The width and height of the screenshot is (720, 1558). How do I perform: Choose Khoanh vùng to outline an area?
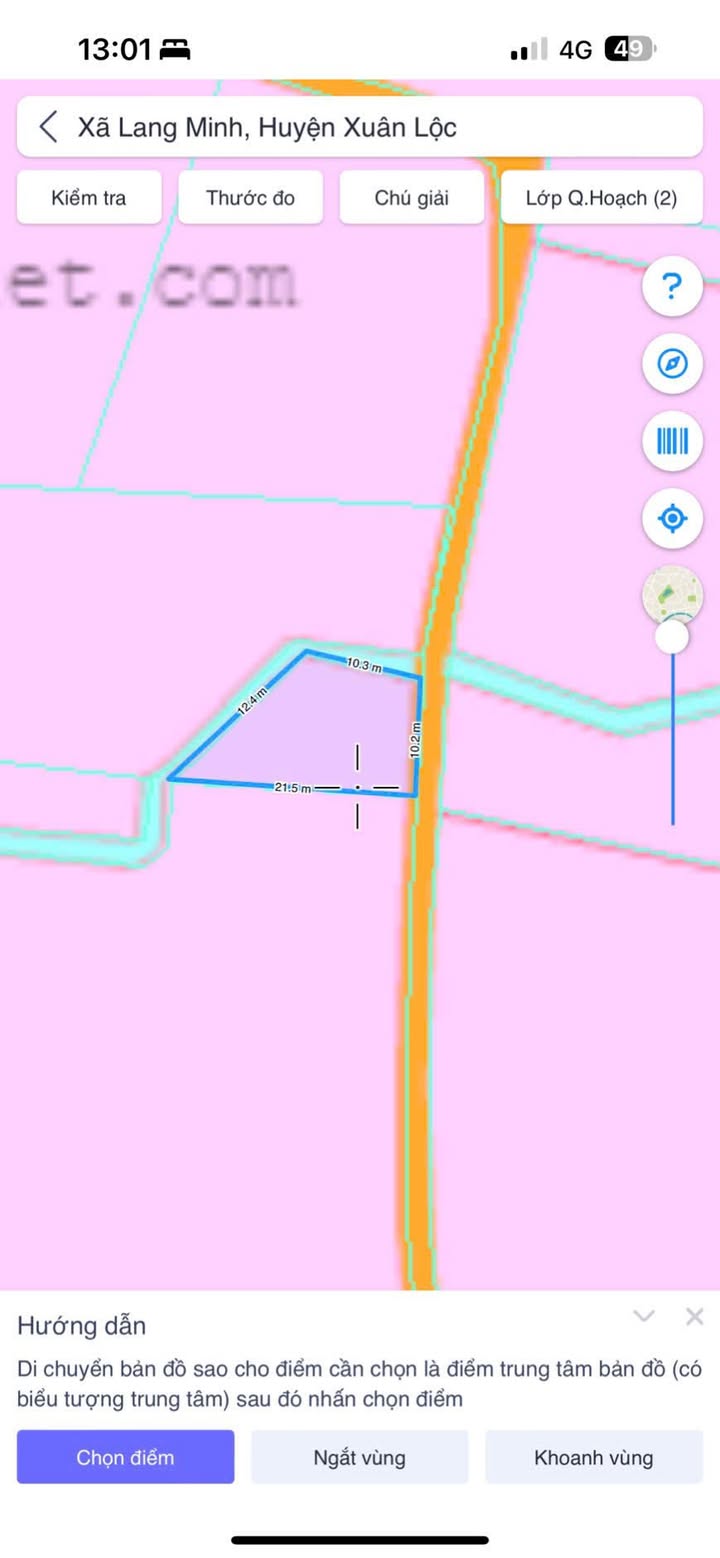click(594, 1457)
